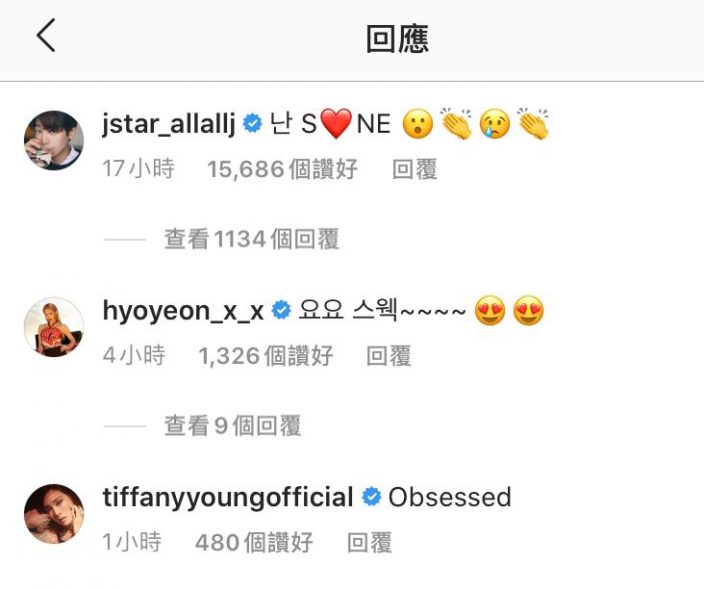The width and height of the screenshot is (704, 590).
Task: Reply to tiffanyyoungofficial's Obsessed comment
Action: [x=369, y=542]
